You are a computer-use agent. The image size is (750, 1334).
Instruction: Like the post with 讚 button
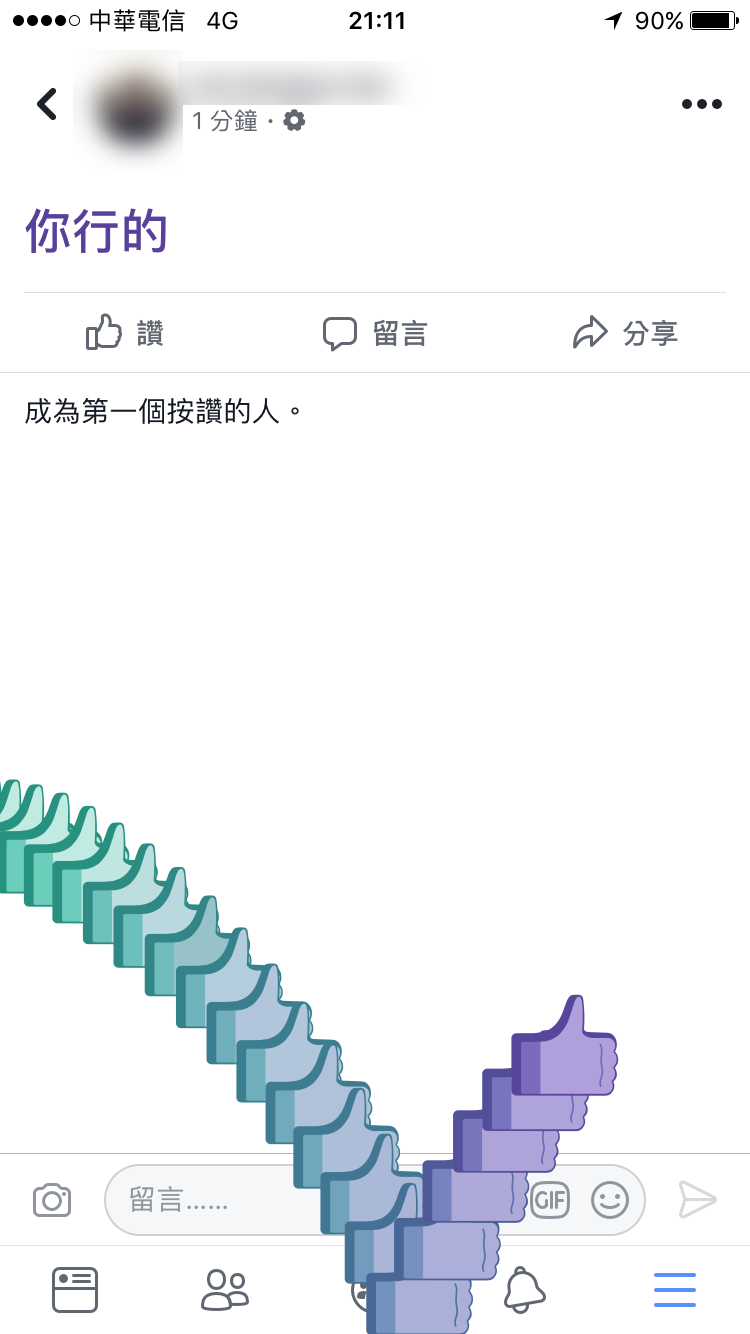click(125, 333)
